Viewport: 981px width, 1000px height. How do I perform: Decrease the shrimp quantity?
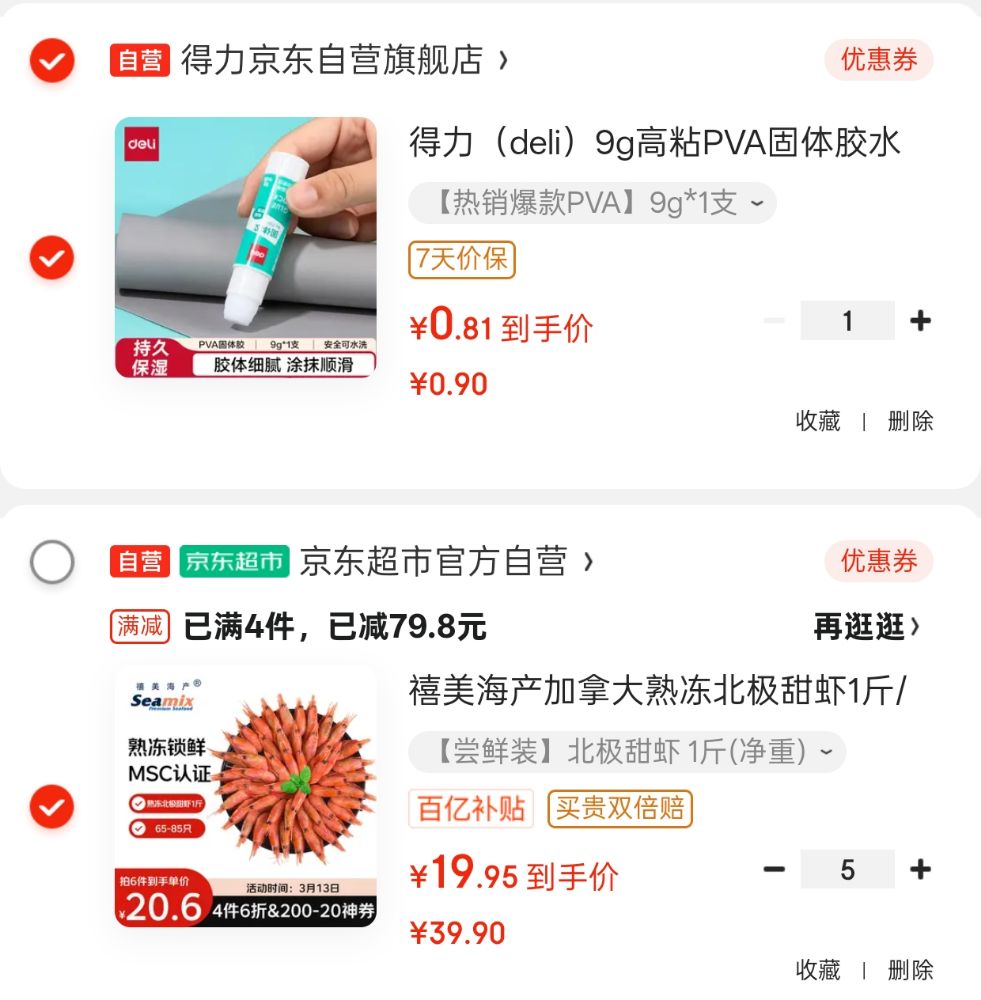[x=774, y=869]
